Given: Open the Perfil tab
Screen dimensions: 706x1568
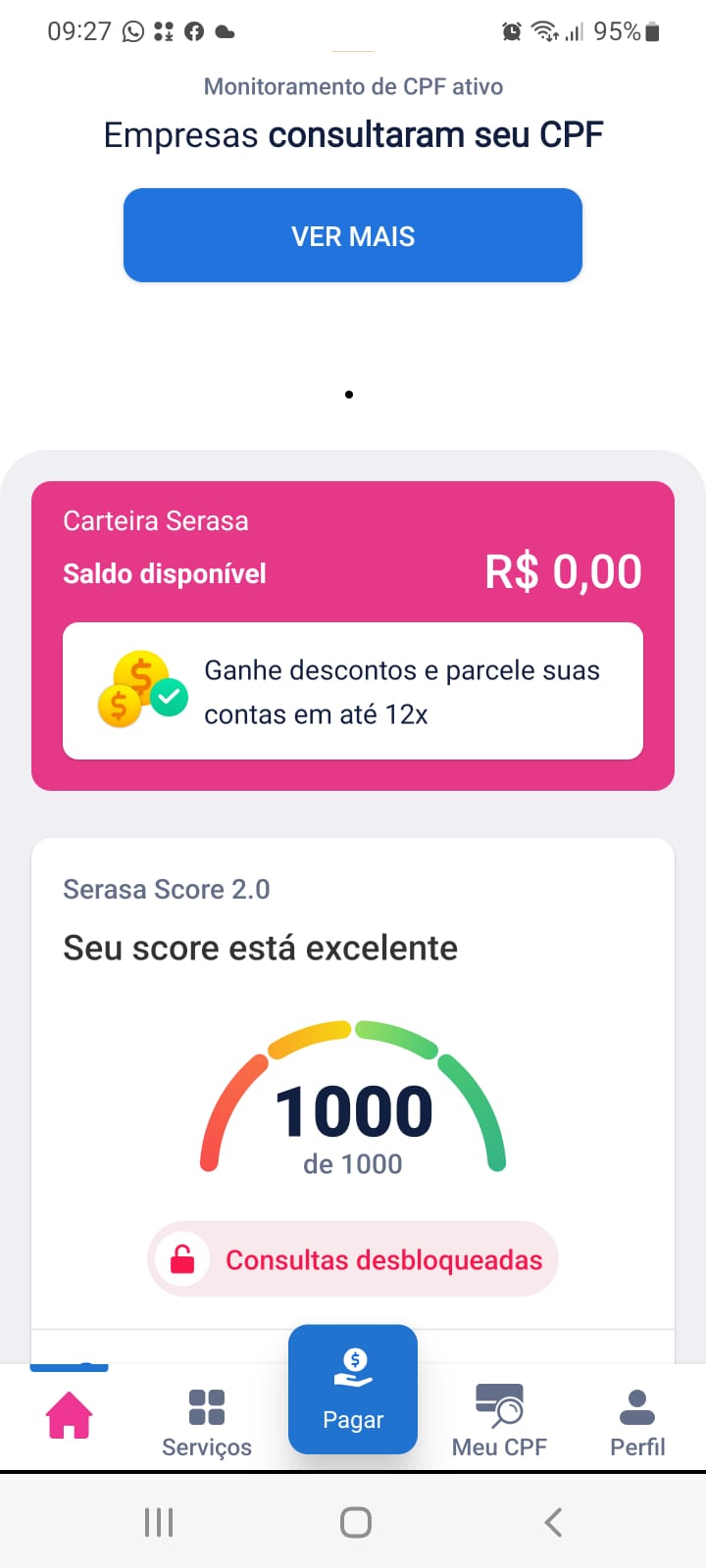Looking at the screenshot, I should 637,1423.
